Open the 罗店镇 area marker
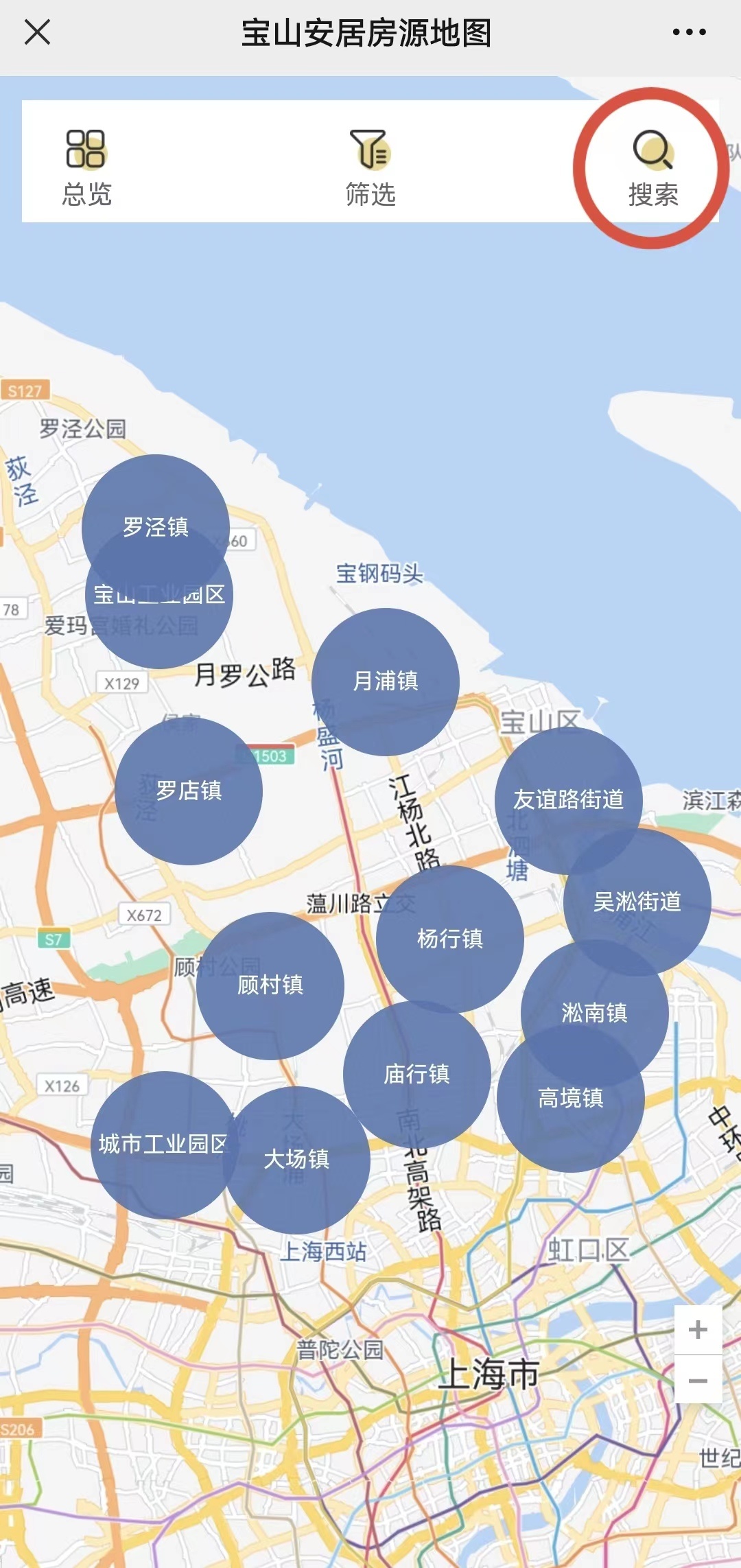Screen dimensions: 741x1568 [189, 791]
